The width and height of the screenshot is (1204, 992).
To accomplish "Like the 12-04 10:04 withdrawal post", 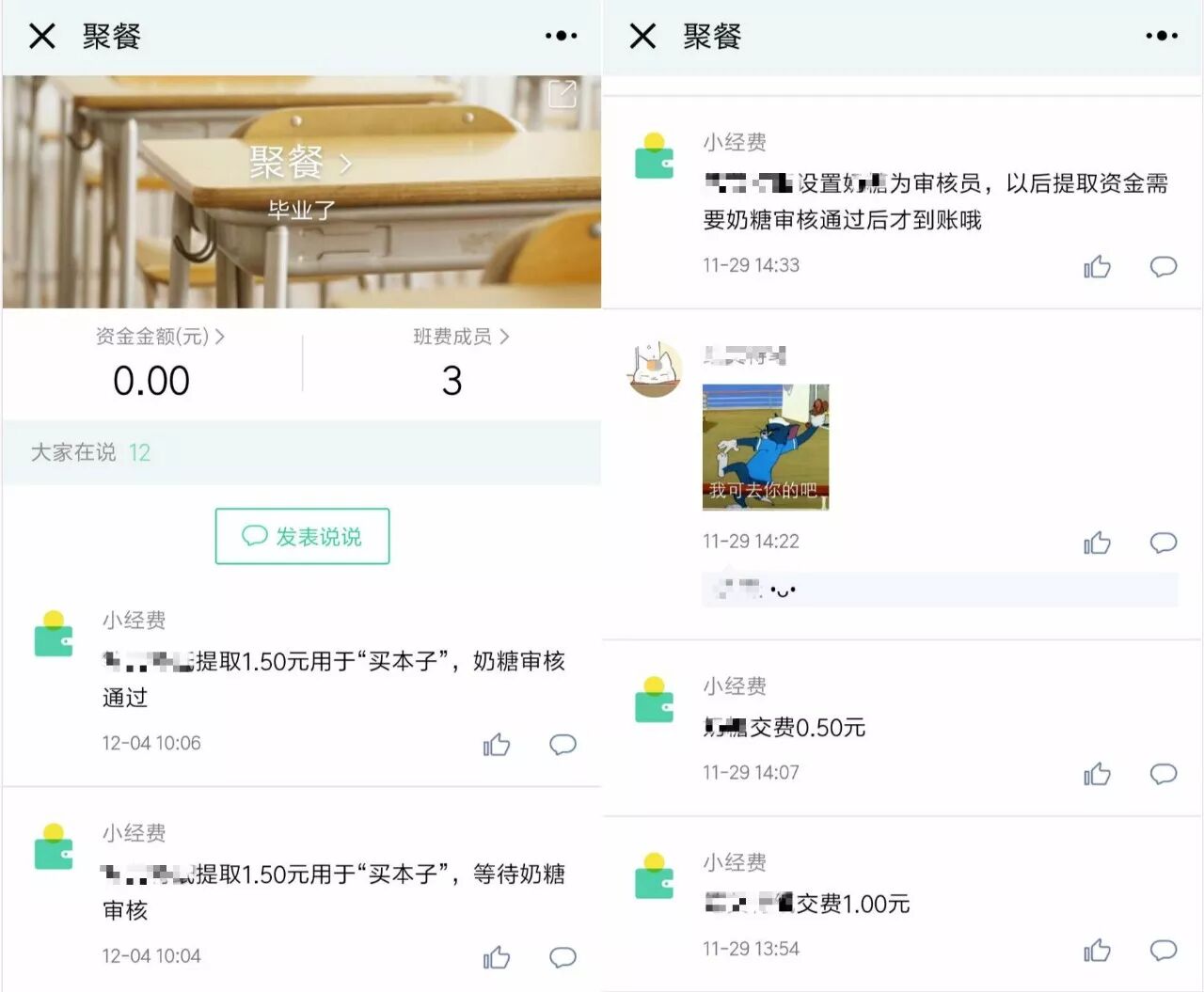I will 497,957.
